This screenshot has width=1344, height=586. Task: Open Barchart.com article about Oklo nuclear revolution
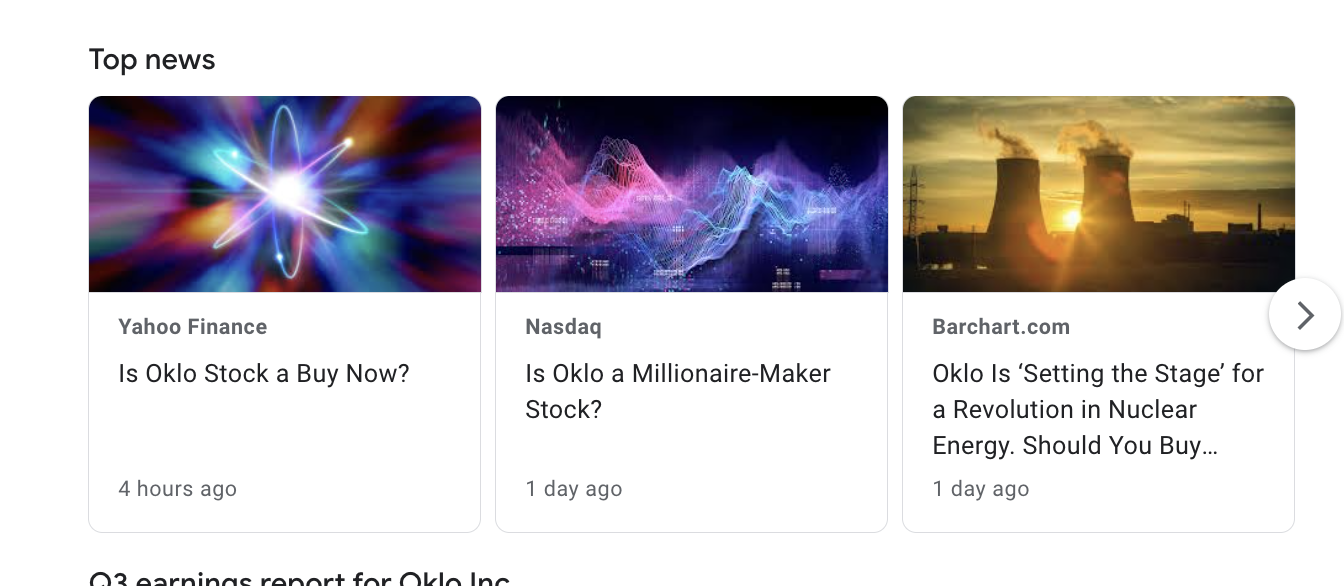[1097, 409]
